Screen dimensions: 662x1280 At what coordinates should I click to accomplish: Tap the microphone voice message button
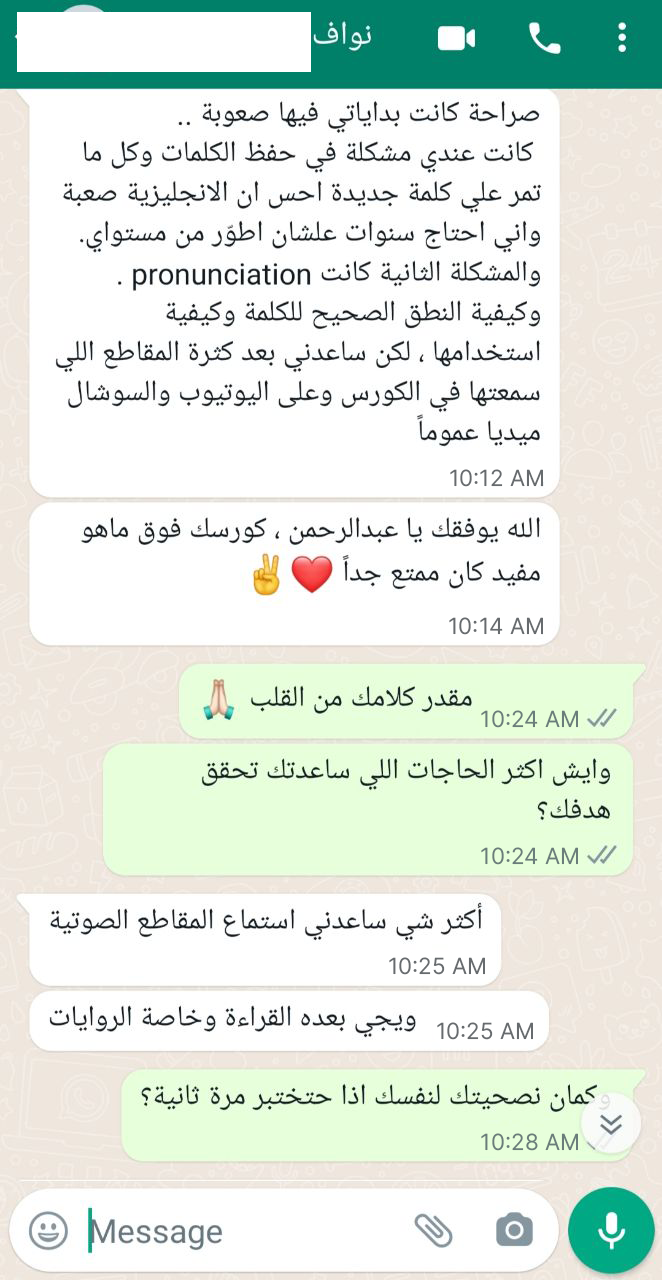(611, 1230)
